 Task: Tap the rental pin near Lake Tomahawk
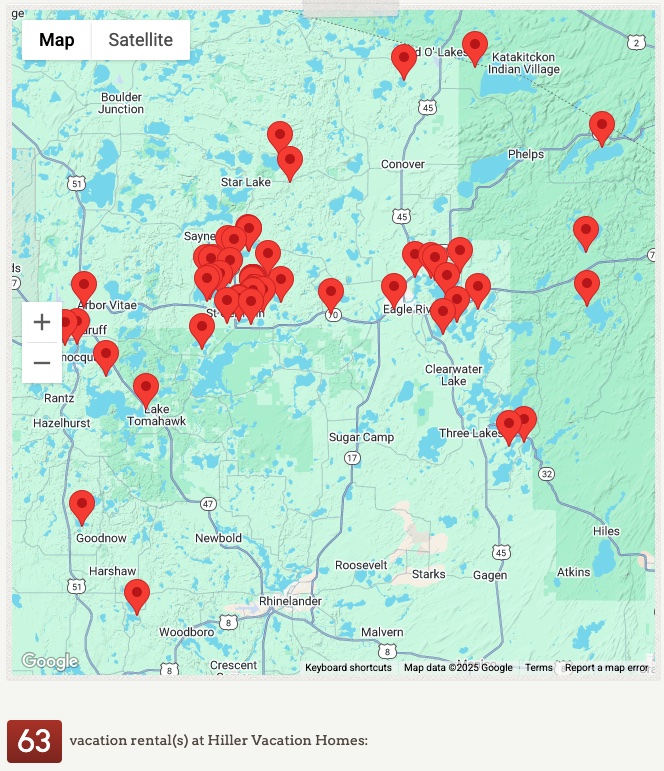point(146,388)
